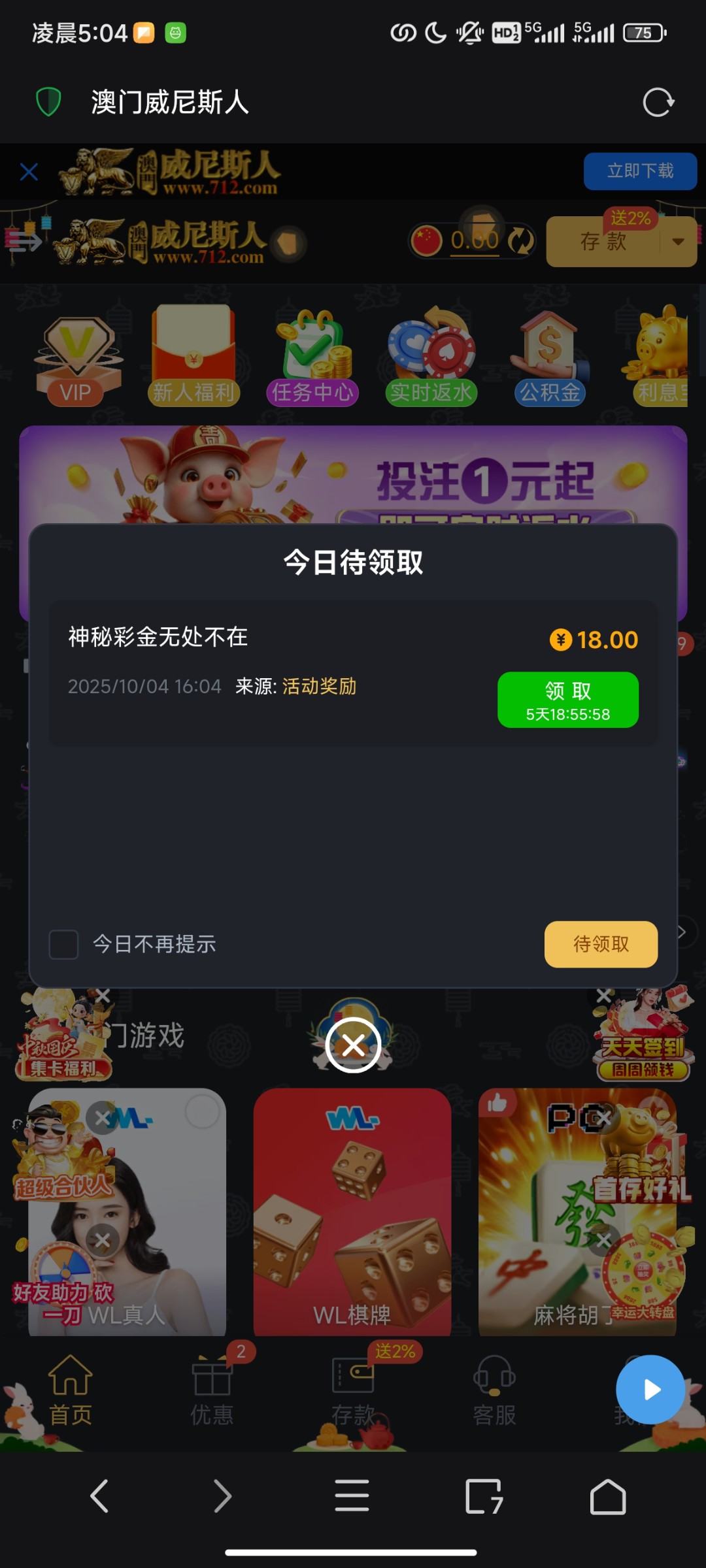706x1568 pixels.
Task: Claim the 18.00 mystery bonus with 领取
Action: point(567,700)
